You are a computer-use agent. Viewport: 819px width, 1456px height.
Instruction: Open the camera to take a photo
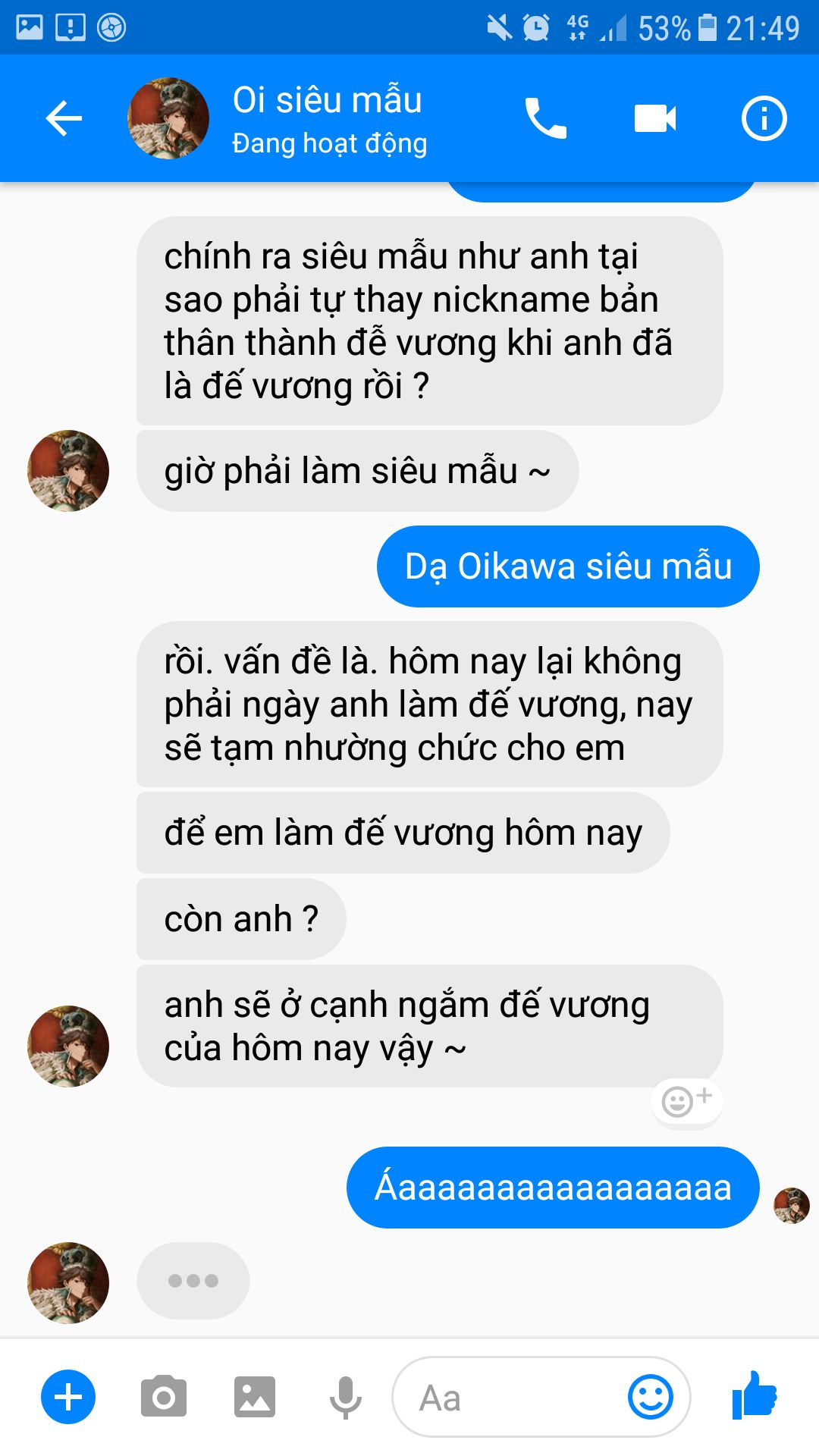coord(164,1397)
